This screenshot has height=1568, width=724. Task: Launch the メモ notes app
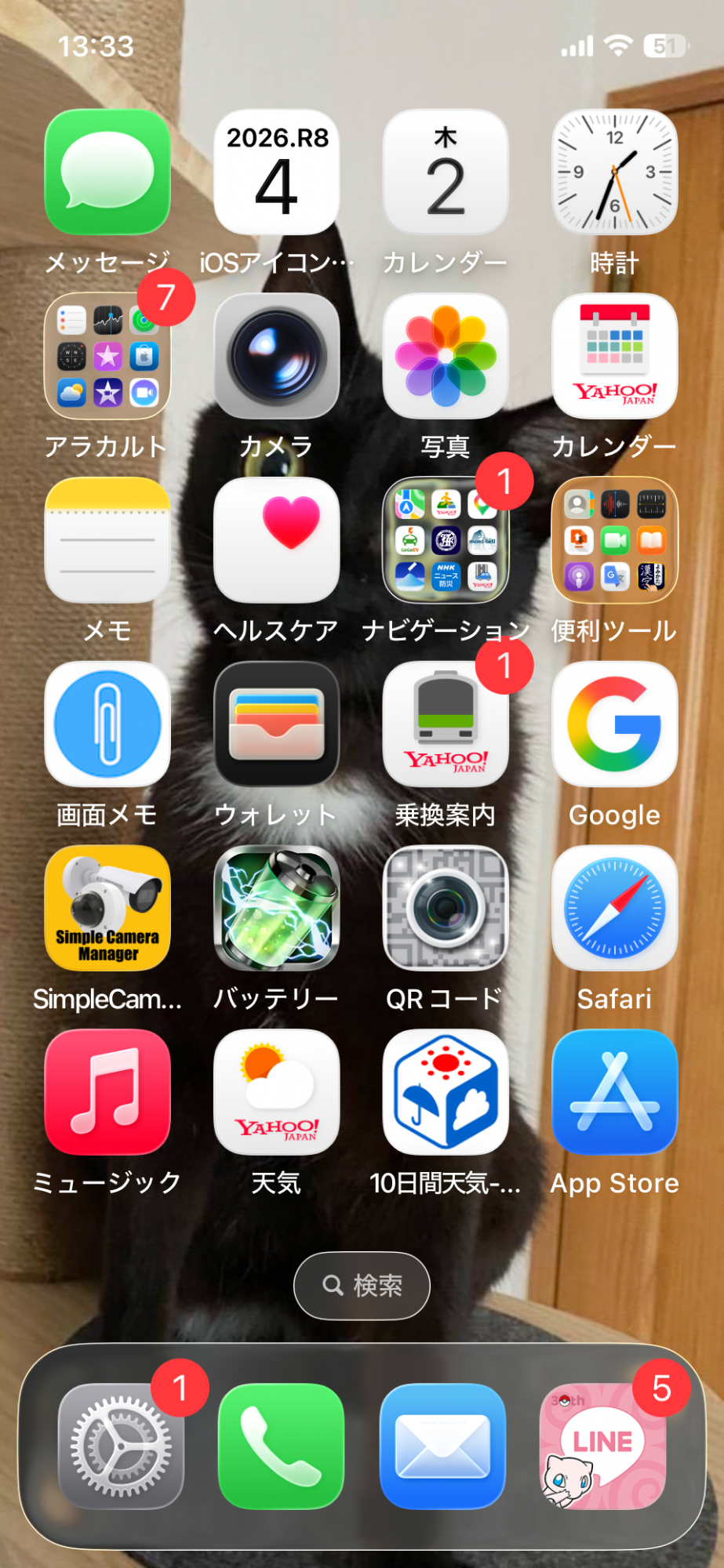click(x=107, y=540)
